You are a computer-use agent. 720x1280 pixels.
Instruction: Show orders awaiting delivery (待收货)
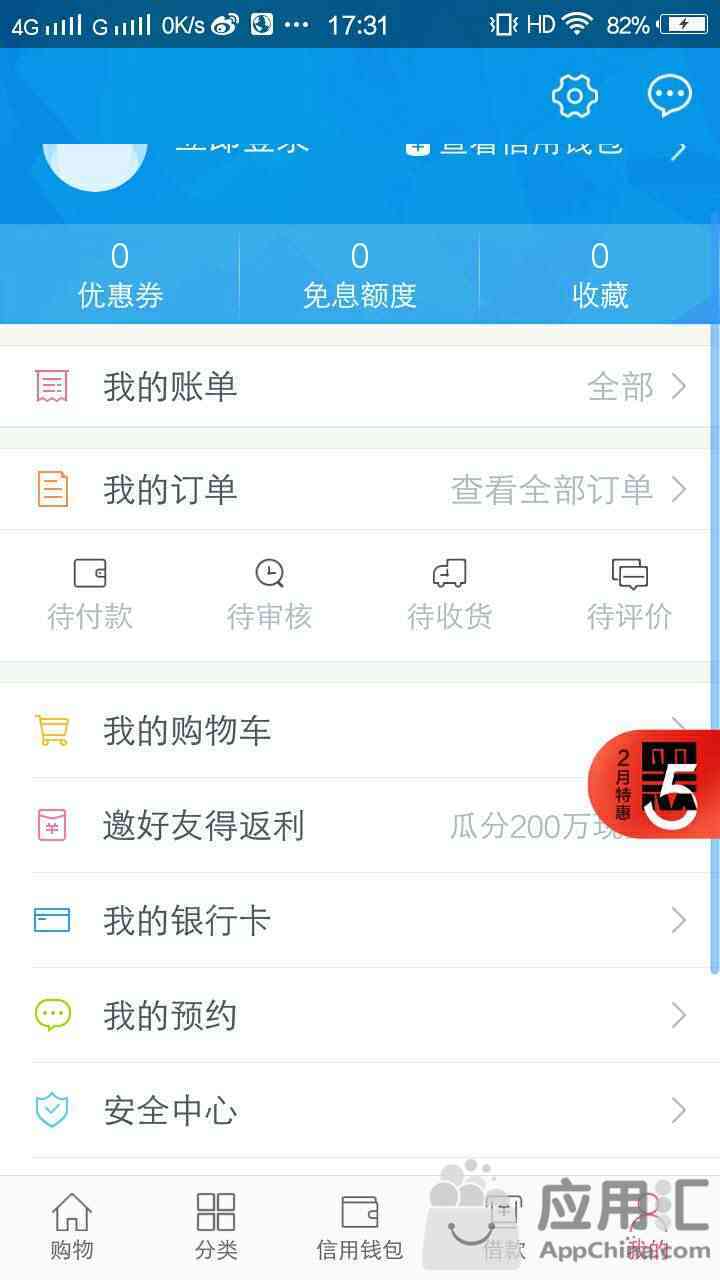click(x=450, y=594)
